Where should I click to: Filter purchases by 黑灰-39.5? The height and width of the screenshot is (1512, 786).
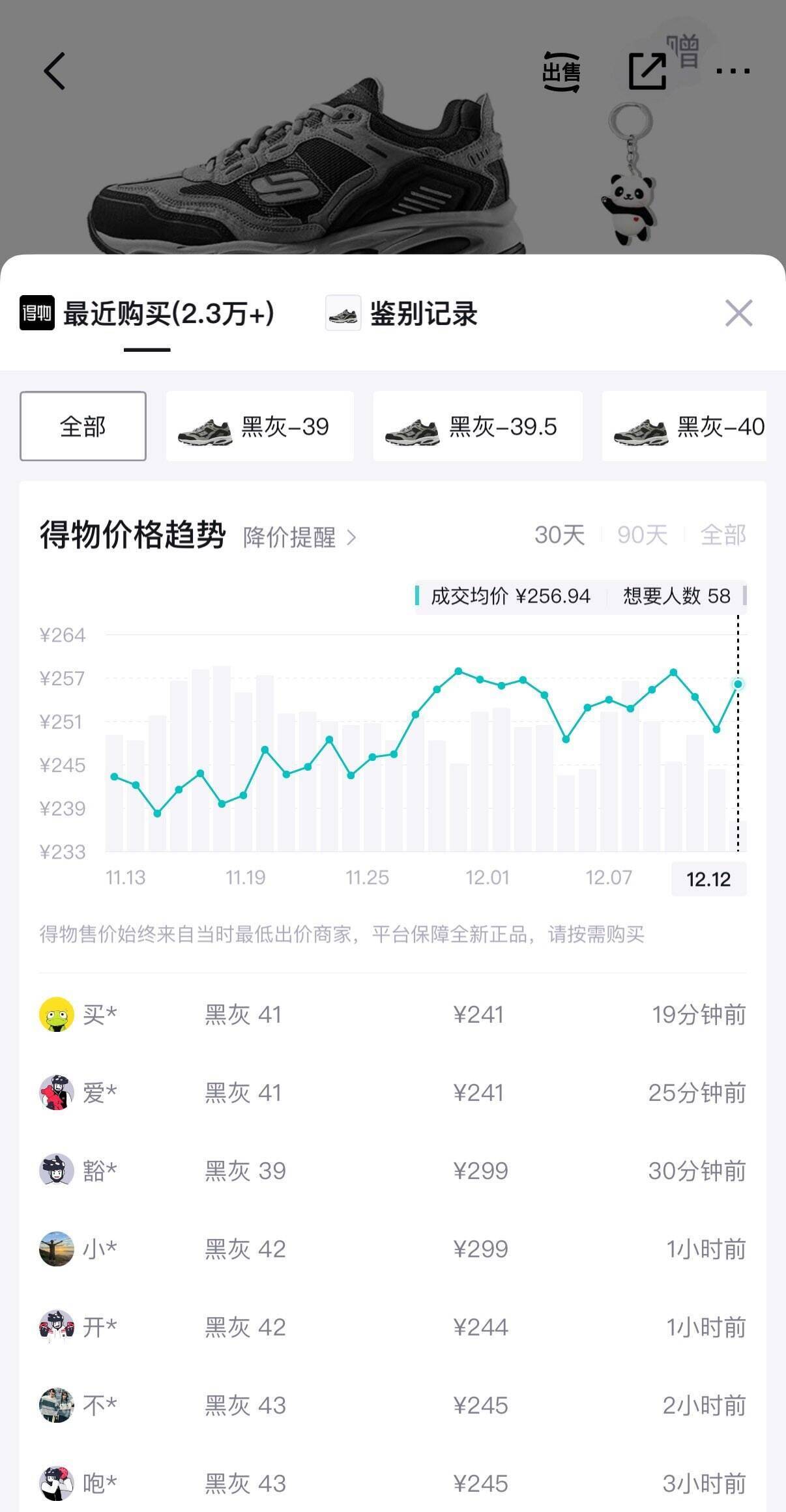pyautogui.click(x=477, y=427)
